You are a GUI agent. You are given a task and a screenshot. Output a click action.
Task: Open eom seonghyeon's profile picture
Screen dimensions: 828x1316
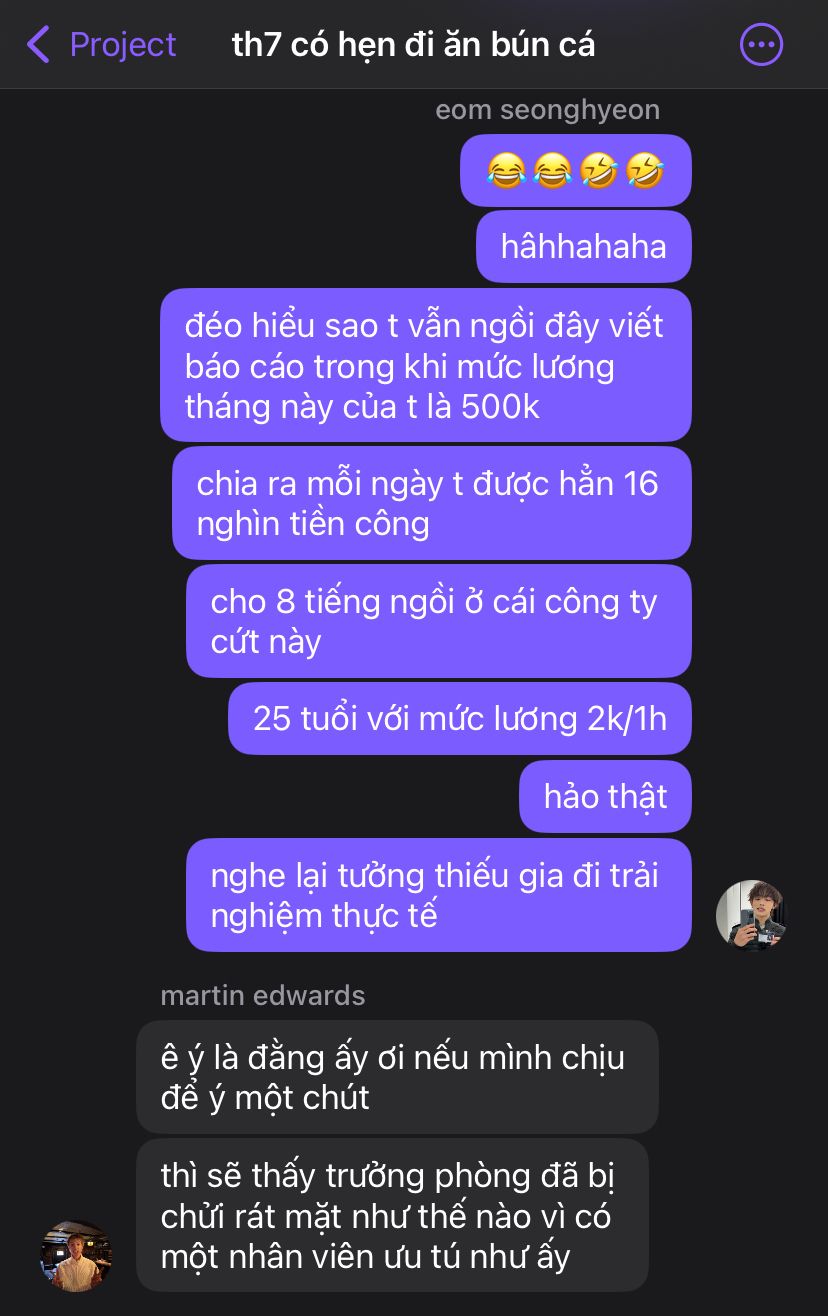(x=751, y=915)
